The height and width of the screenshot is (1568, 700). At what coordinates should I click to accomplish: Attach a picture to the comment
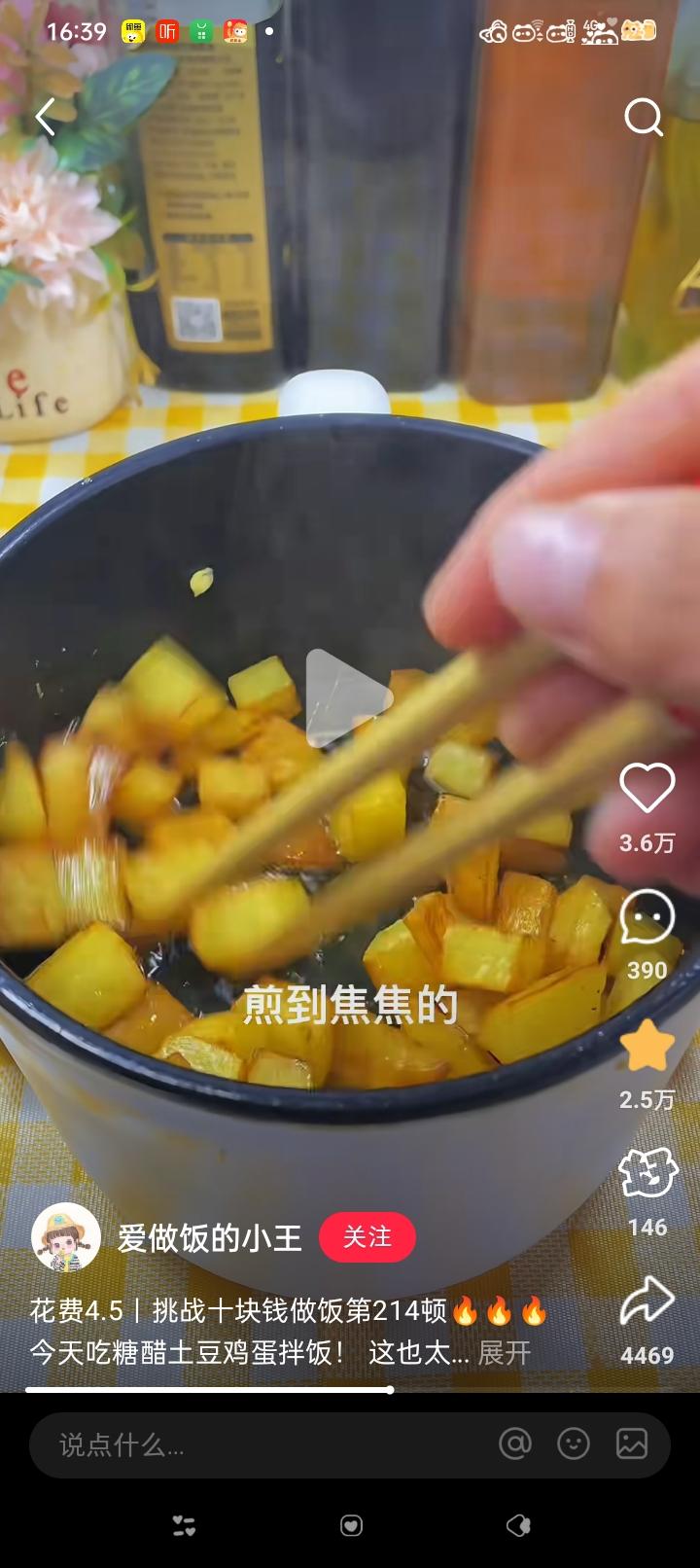pos(632,1444)
